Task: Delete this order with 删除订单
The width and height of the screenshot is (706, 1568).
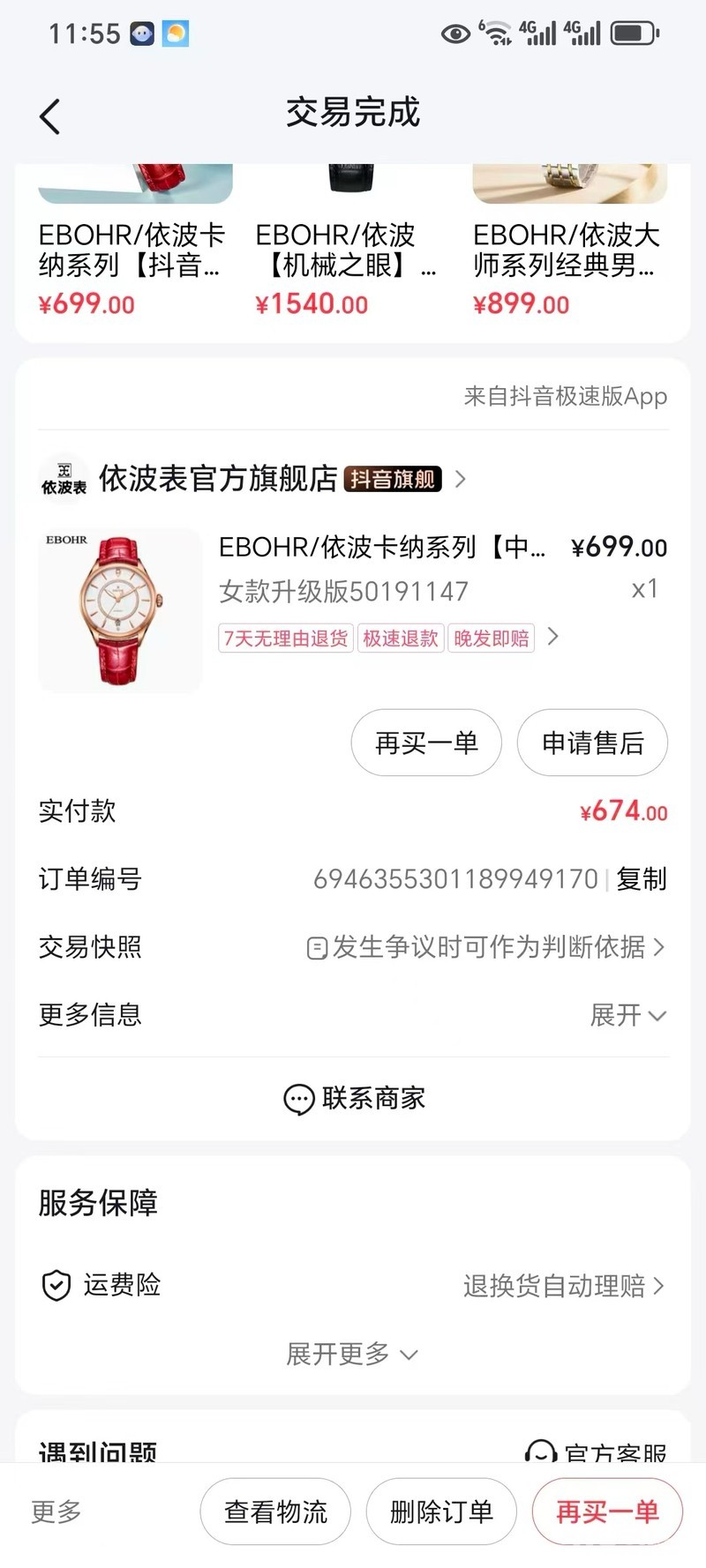Action: coord(441,1512)
